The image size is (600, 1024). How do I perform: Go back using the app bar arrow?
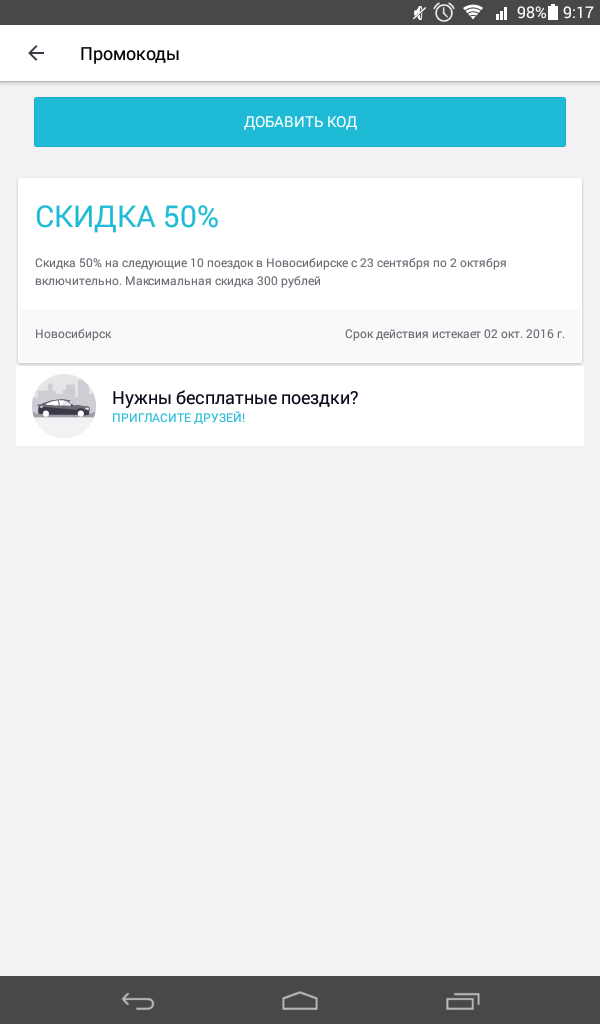pos(37,54)
